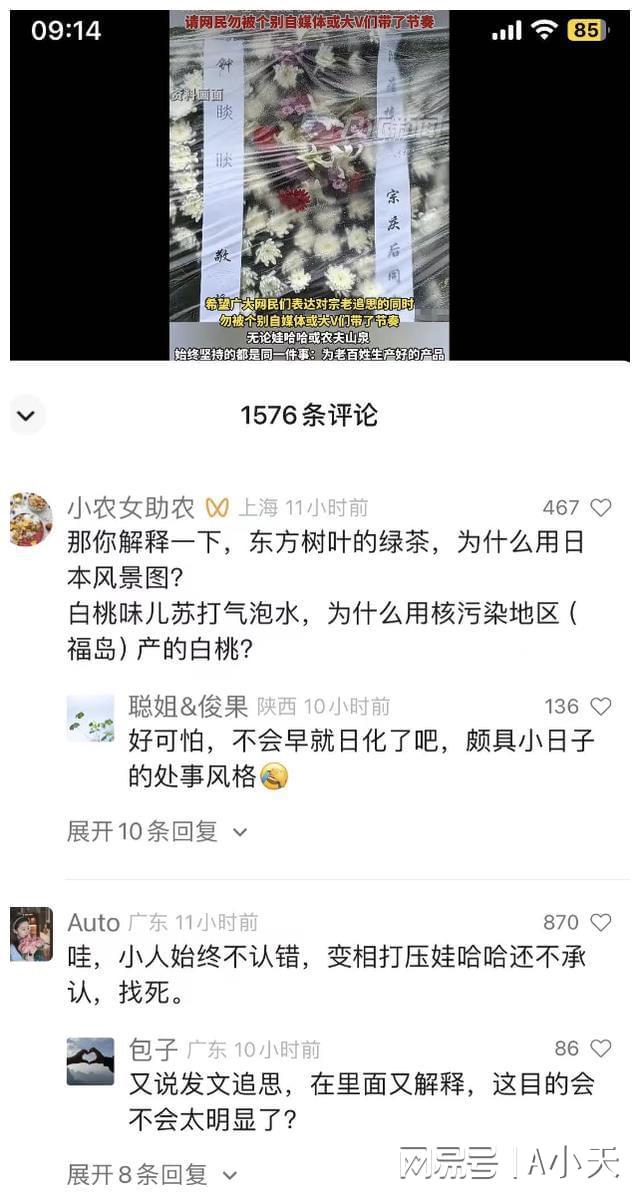Open 小农女助农's profile avatar

pos(31,519)
